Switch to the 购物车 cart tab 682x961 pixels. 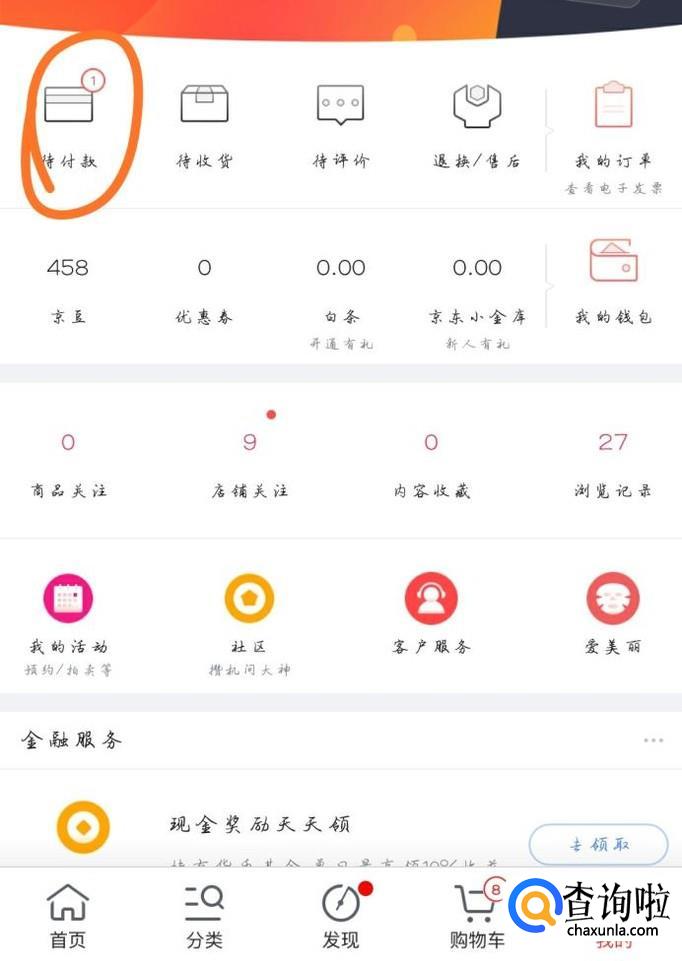(x=477, y=915)
